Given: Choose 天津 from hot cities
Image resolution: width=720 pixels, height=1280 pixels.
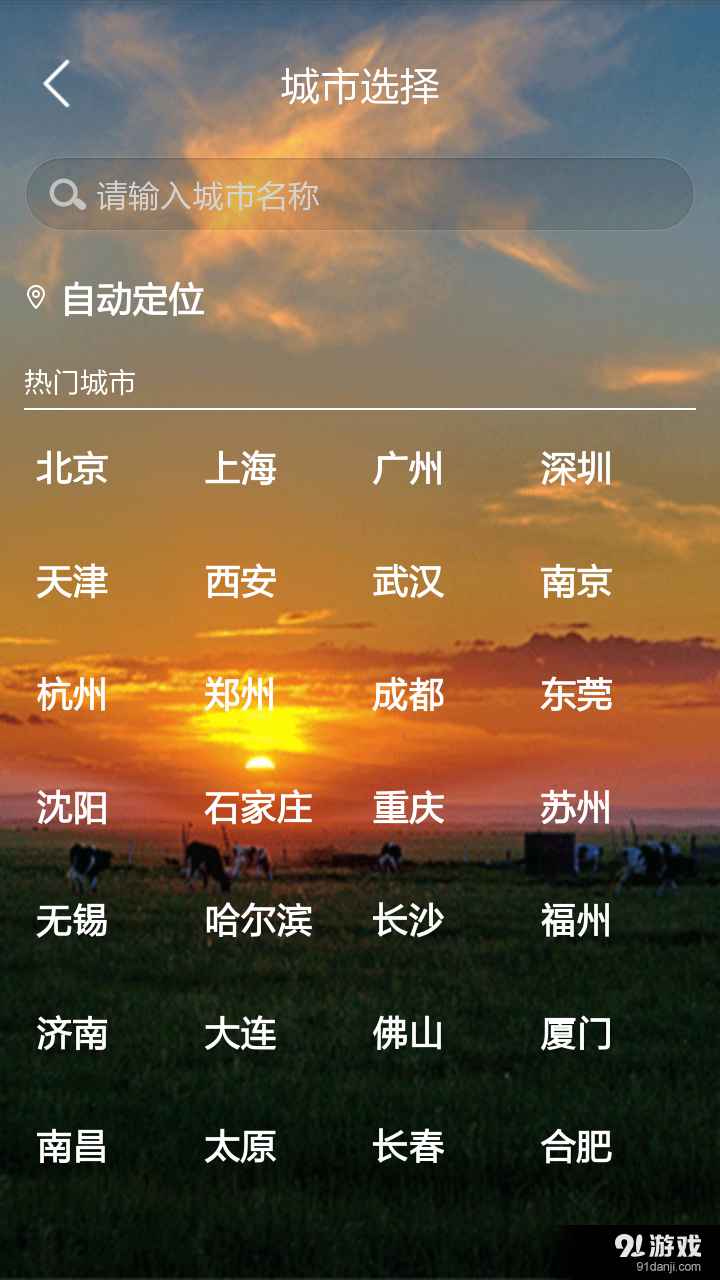Looking at the screenshot, I should pos(72,581).
